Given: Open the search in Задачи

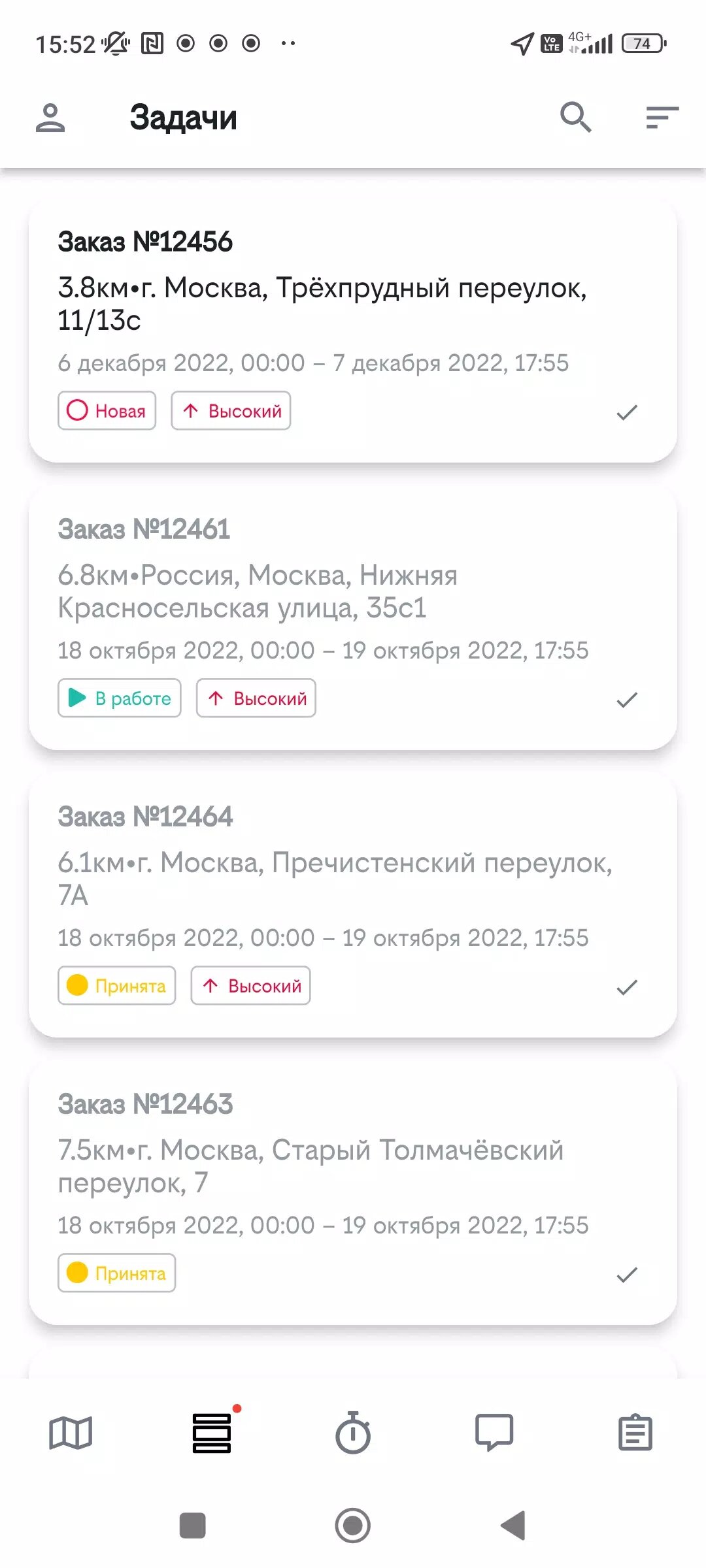Looking at the screenshot, I should tap(575, 118).
